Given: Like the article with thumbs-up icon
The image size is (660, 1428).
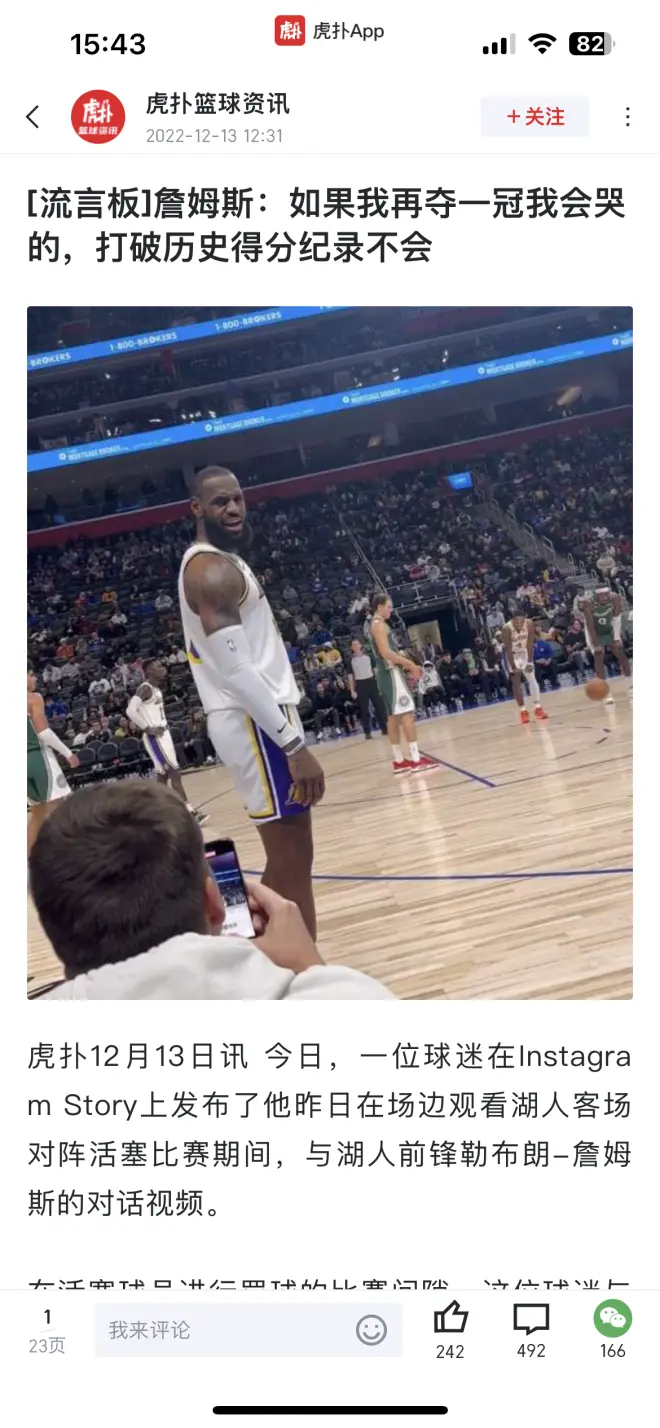Looking at the screenshot, I should pos(451,1320).
